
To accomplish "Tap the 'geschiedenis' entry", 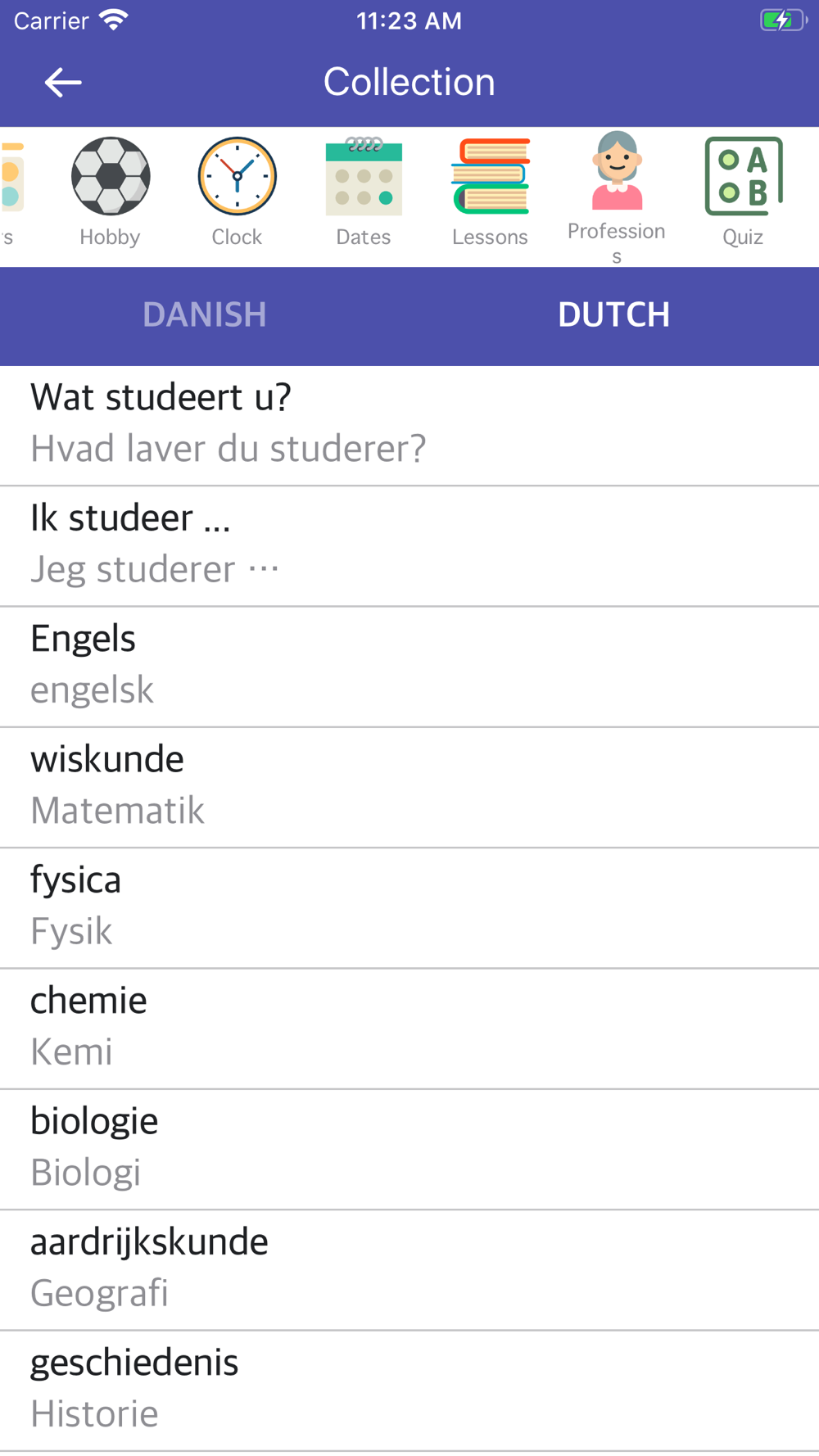I will pyautogui.click(x=409, y=1390).
